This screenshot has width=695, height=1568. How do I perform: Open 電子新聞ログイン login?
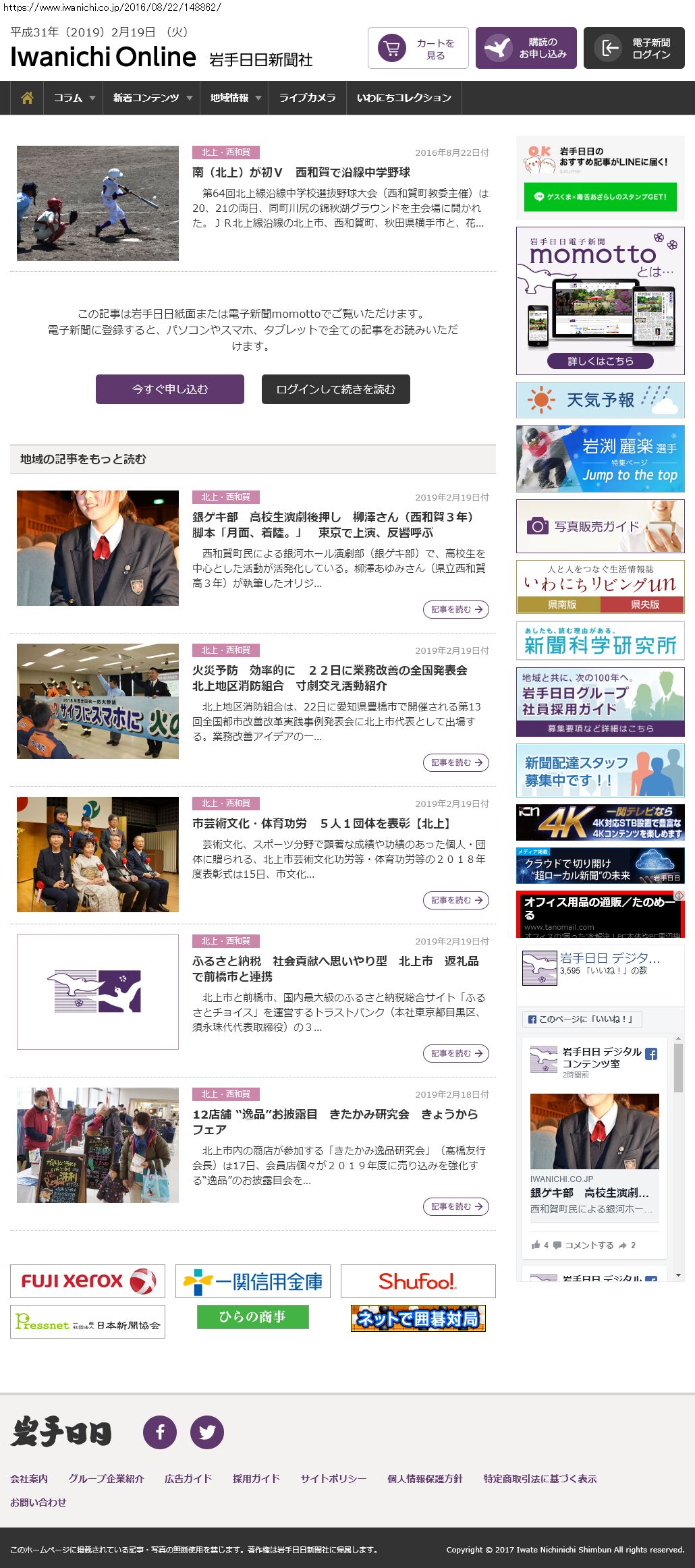click(x=634, y=48)
